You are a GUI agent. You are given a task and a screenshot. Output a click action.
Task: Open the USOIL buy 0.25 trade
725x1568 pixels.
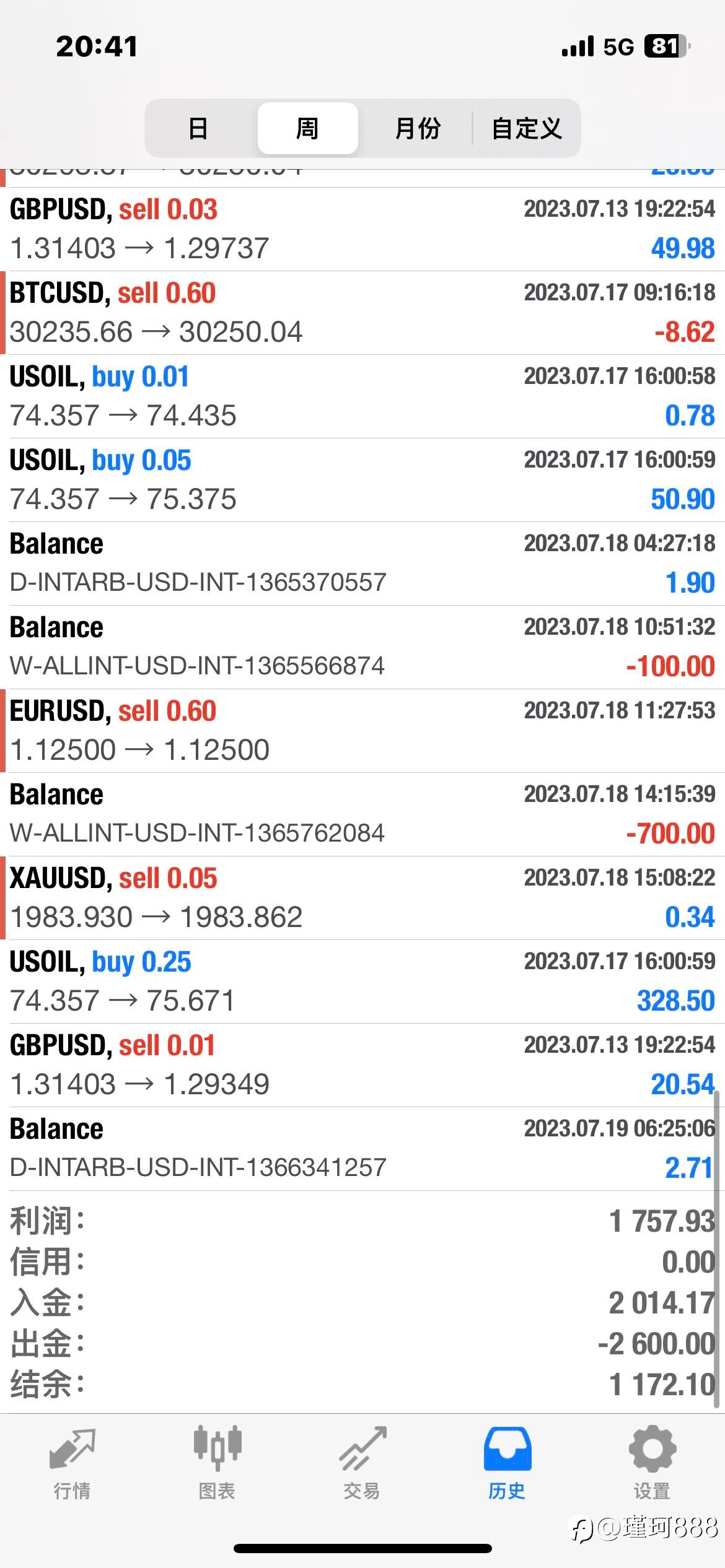tap(362, 982)
